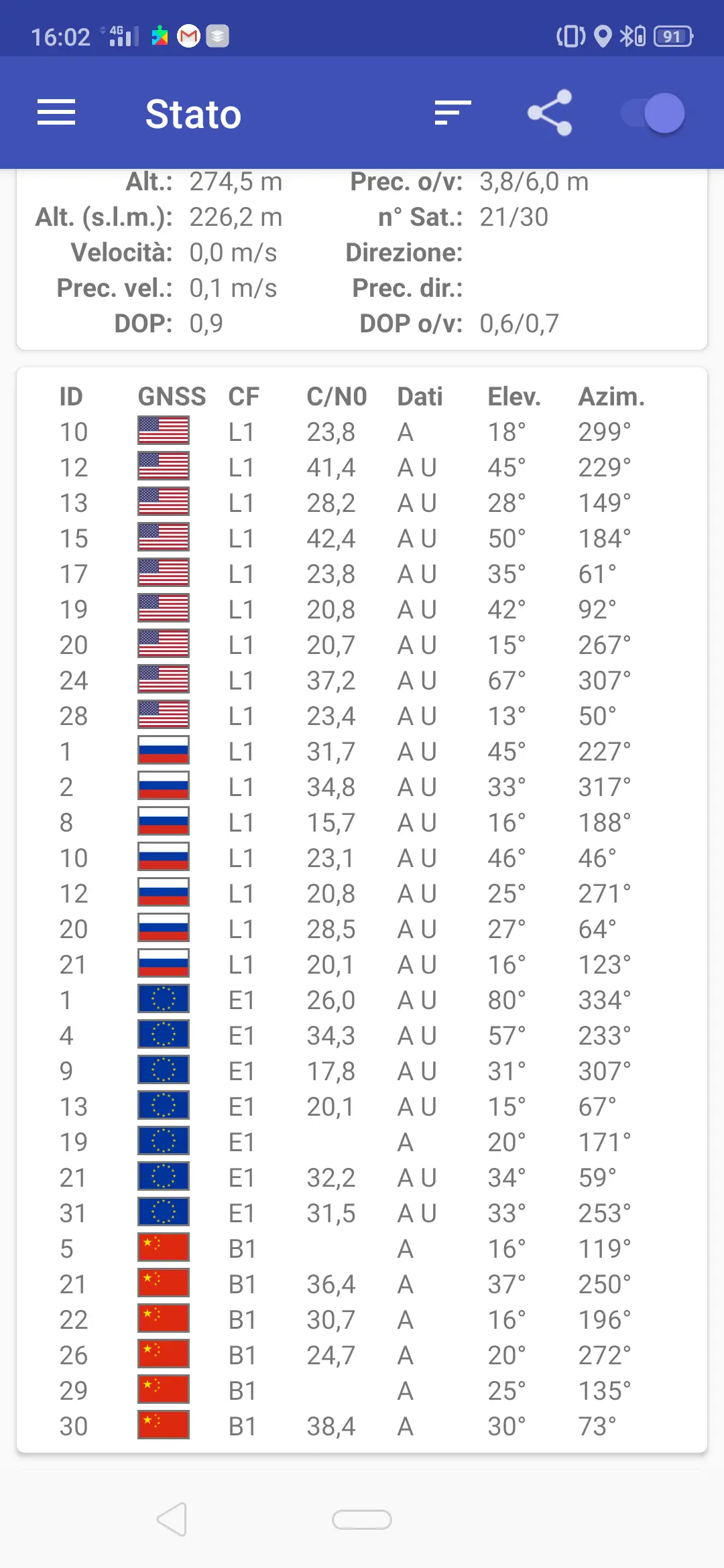Tap the system home pill
The height and width of the screenshot is (1568, 724).
click(x=362, y=1520)
